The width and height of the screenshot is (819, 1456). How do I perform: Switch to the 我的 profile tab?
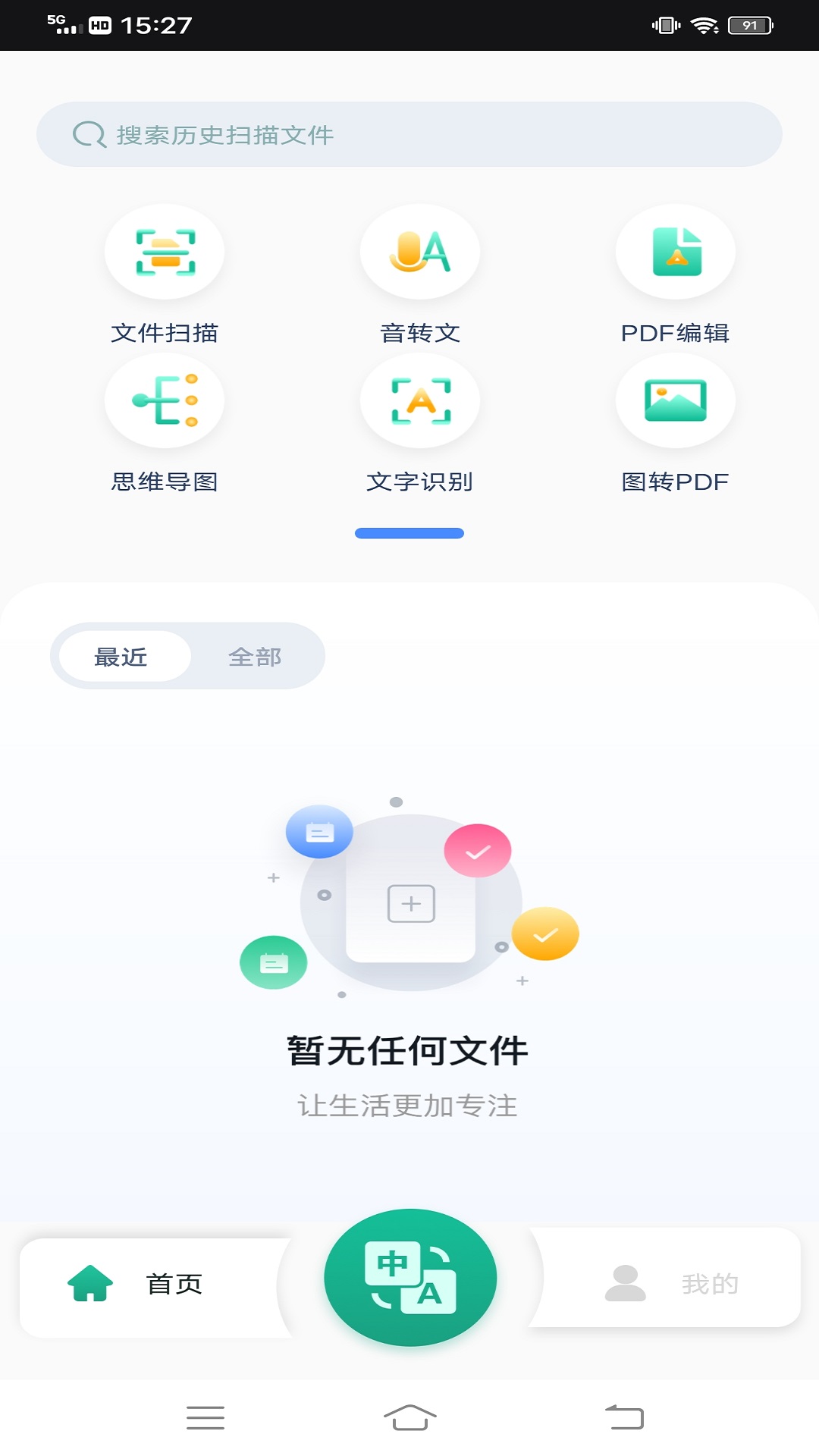[665, 1283]
